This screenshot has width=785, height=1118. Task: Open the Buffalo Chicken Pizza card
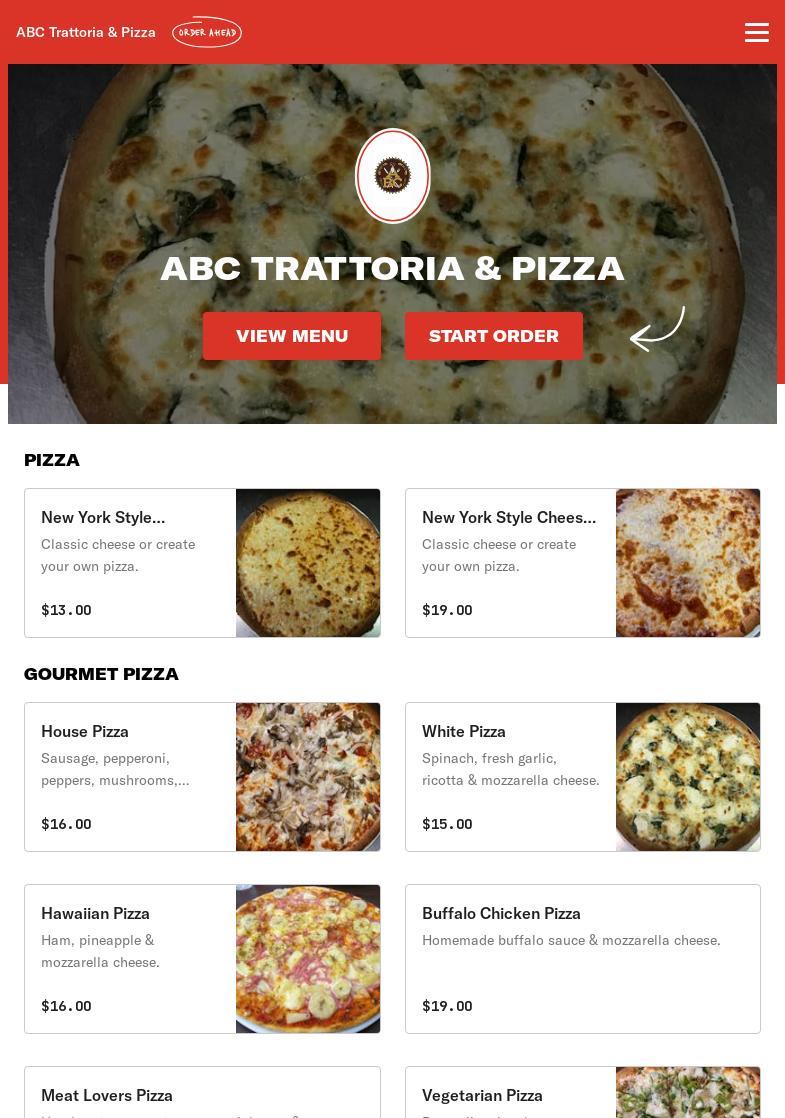pyautogui.click(x=582, y=959)
